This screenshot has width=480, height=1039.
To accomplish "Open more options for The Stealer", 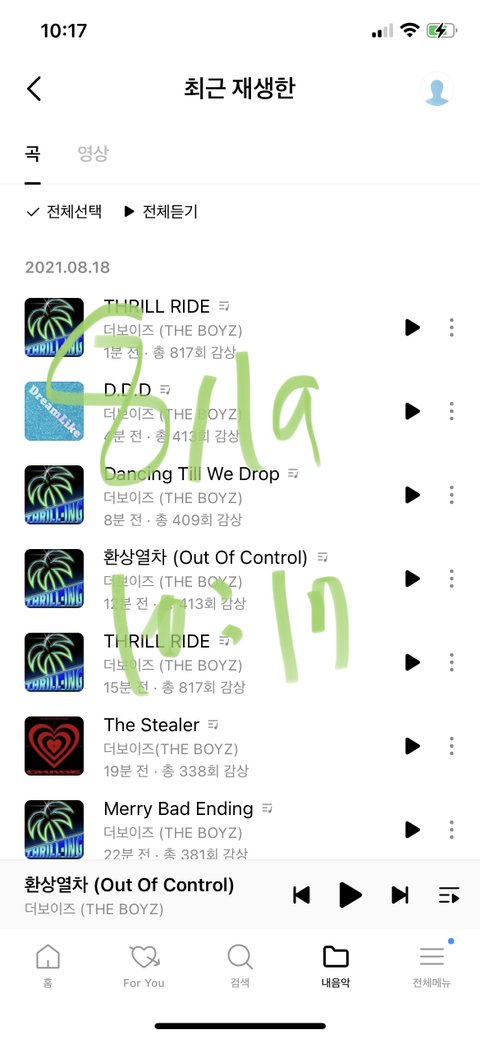I will point(451,746).
